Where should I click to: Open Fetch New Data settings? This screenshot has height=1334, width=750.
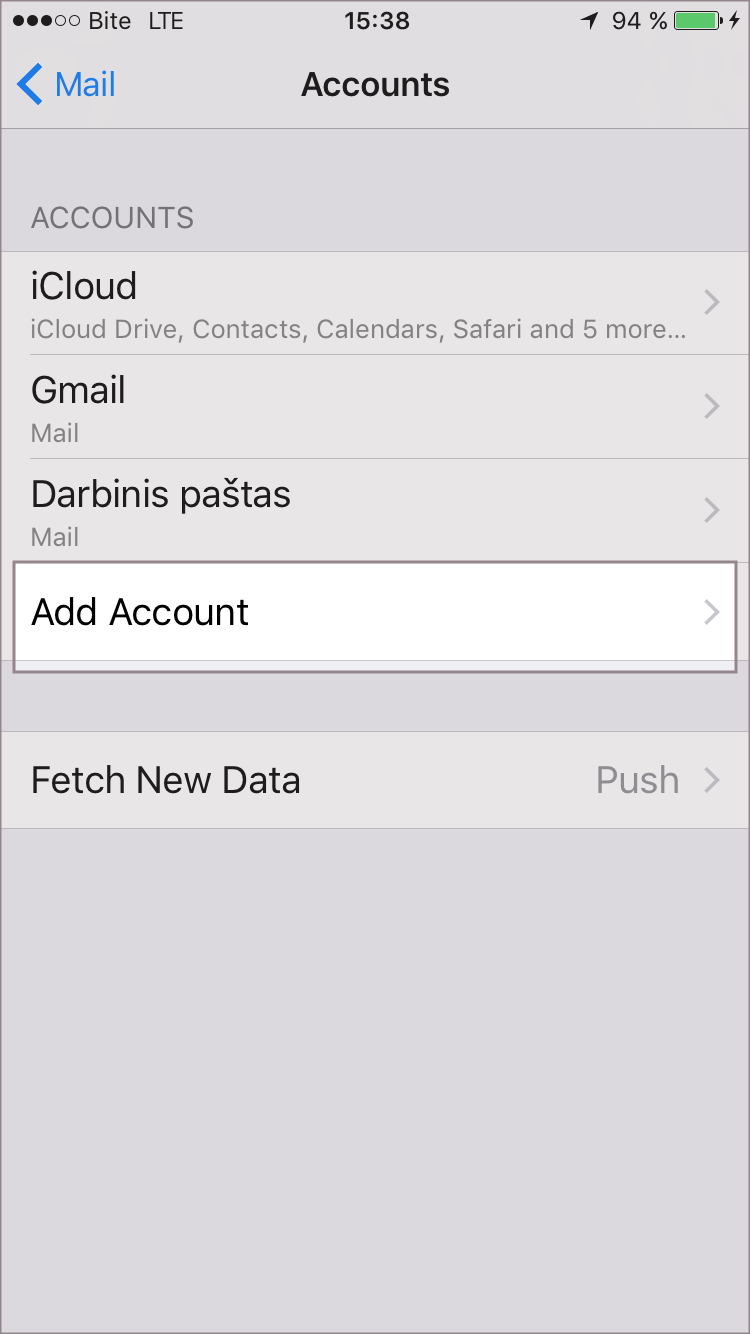tap(375, 780)
